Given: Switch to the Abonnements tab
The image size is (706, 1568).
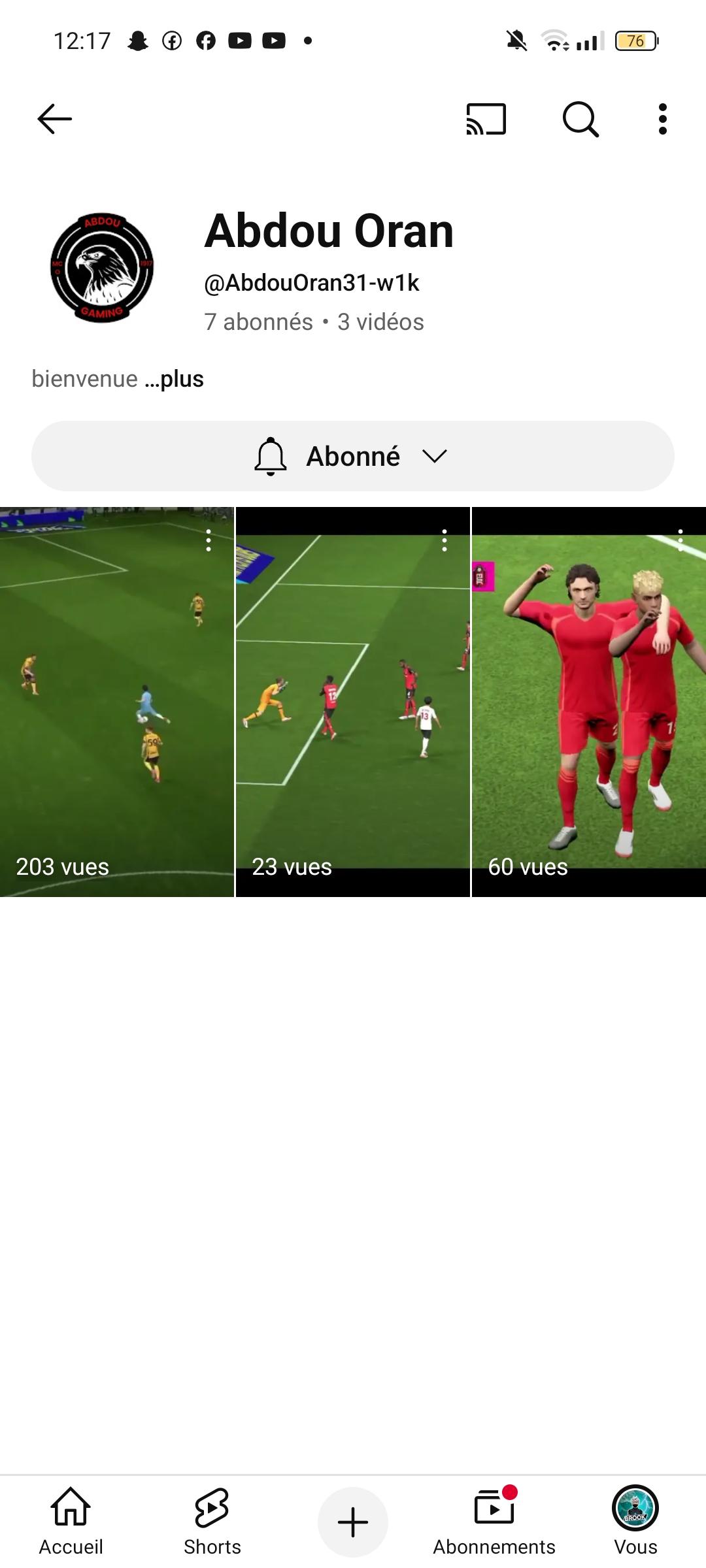Looking at the screenshot, I should (x=494, y=1521).
